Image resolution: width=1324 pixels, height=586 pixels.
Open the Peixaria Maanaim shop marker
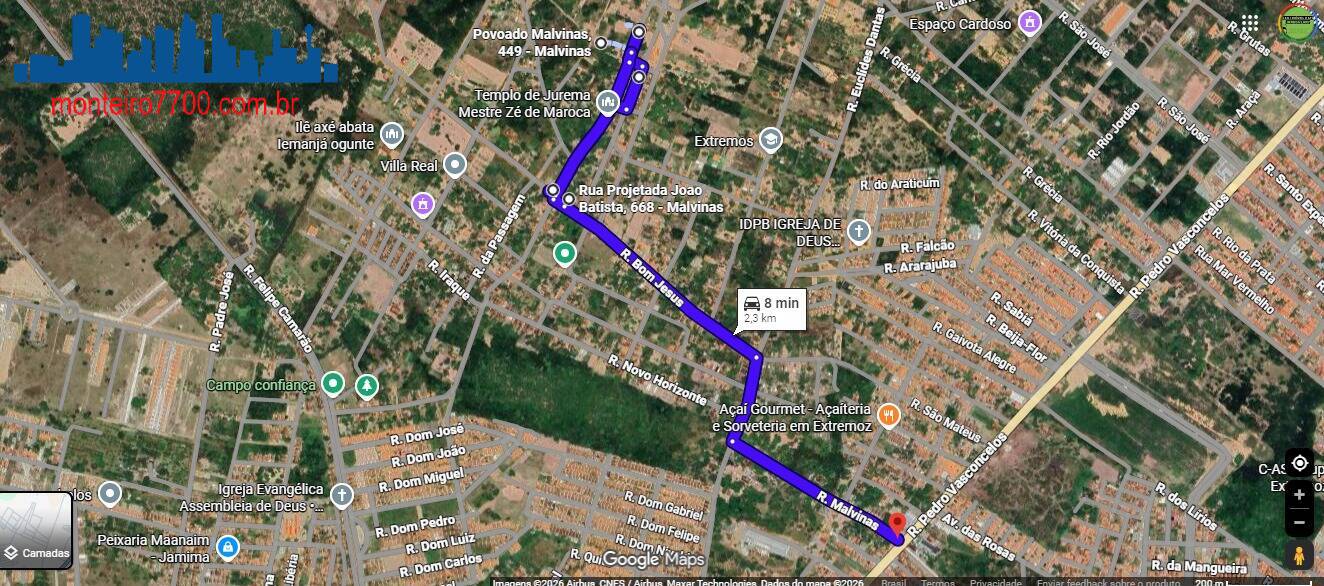pos(228,547)
